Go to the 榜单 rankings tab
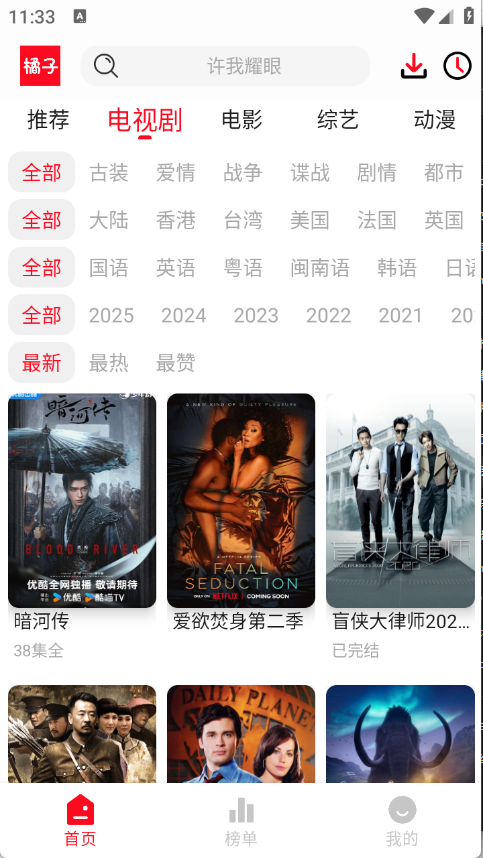Viewport: 483px width, 858px height. (x=241, y=821)
